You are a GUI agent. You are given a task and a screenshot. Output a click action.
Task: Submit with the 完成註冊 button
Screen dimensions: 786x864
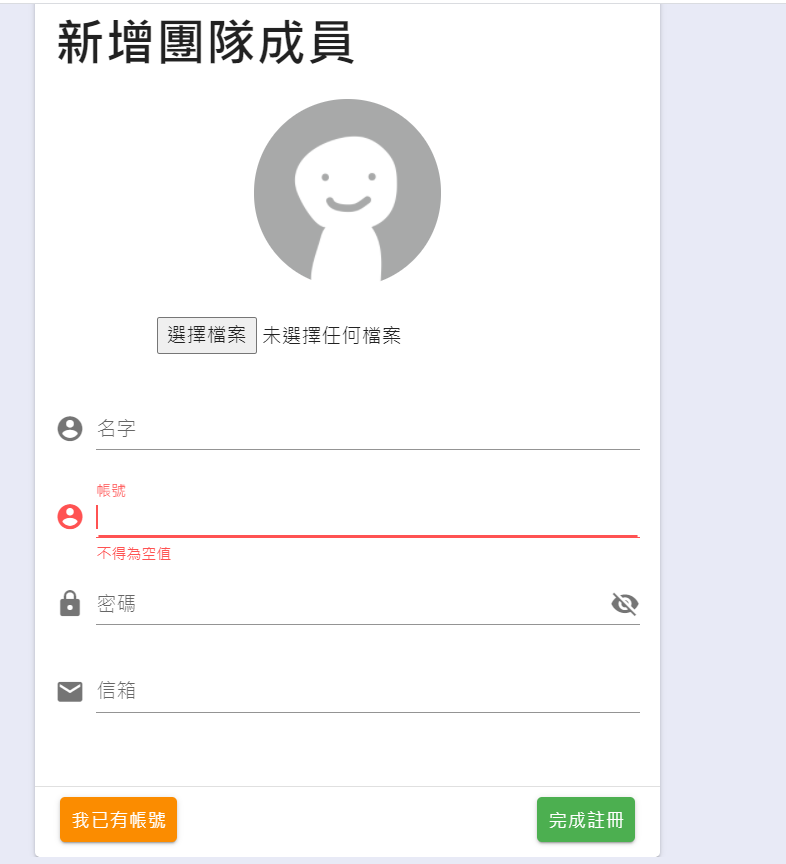click(x=586, y=820)
